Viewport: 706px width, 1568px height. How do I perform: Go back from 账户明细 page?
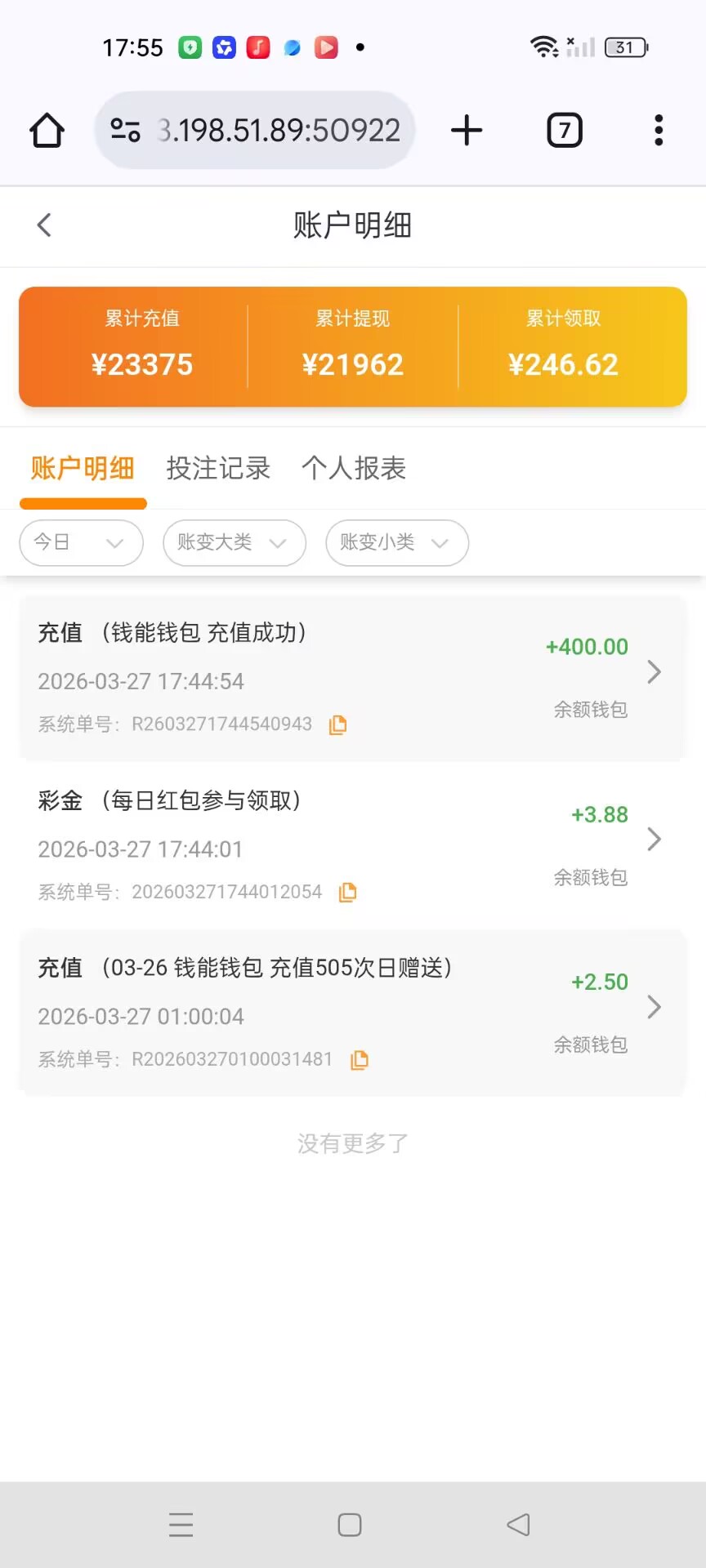pos(44,225)
